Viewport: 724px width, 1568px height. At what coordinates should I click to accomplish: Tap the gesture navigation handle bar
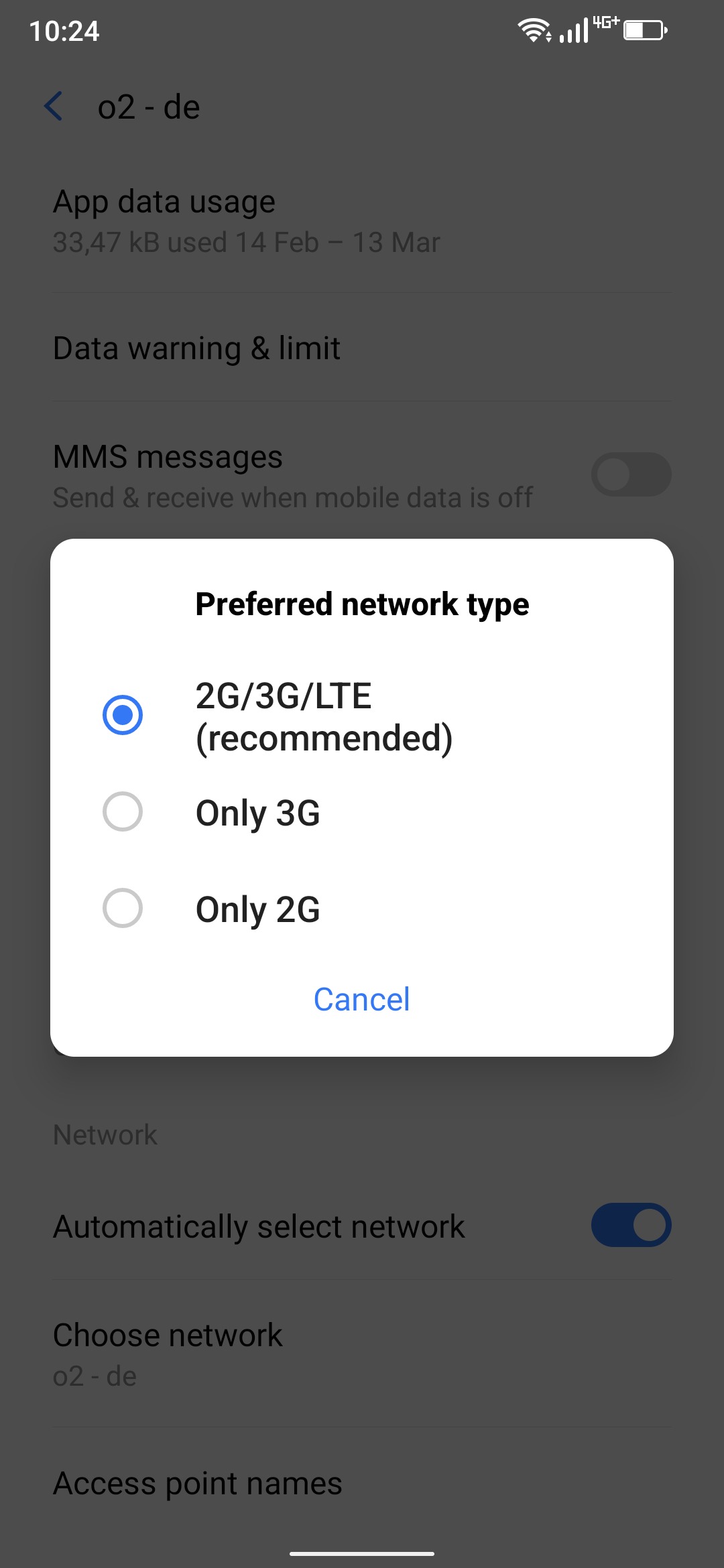(x=362, y=1555)
